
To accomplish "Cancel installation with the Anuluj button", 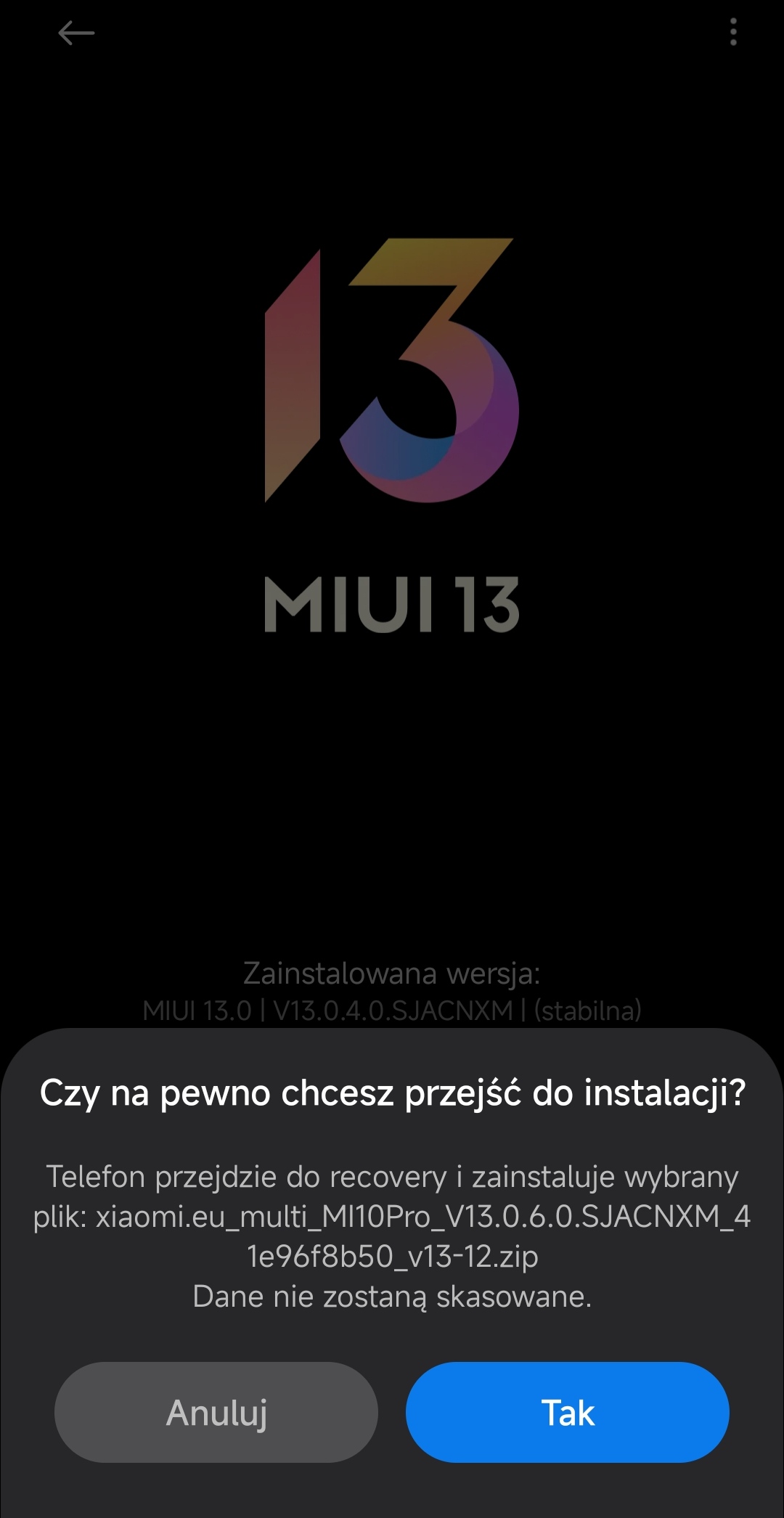I will click(216, 1412).
